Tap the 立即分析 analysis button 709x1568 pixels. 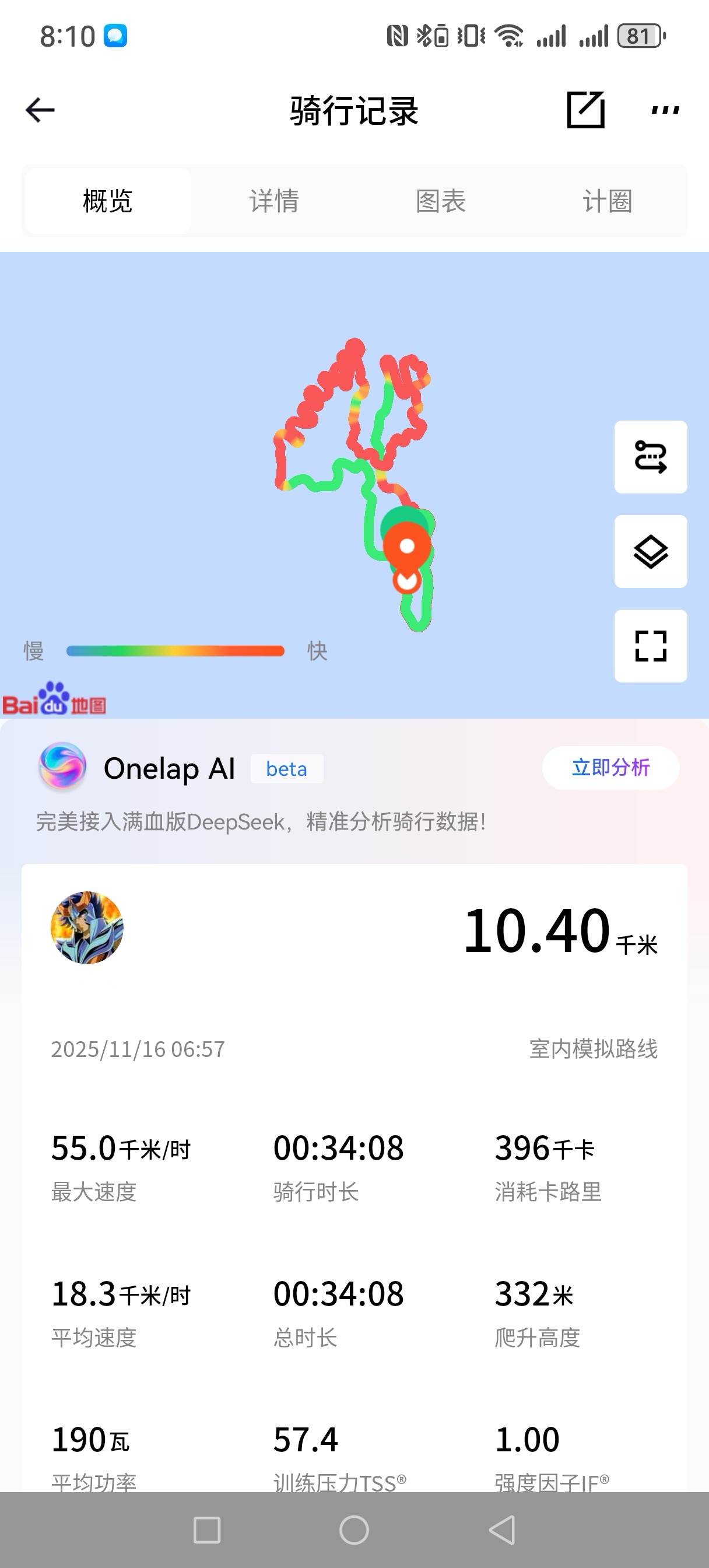610,768
